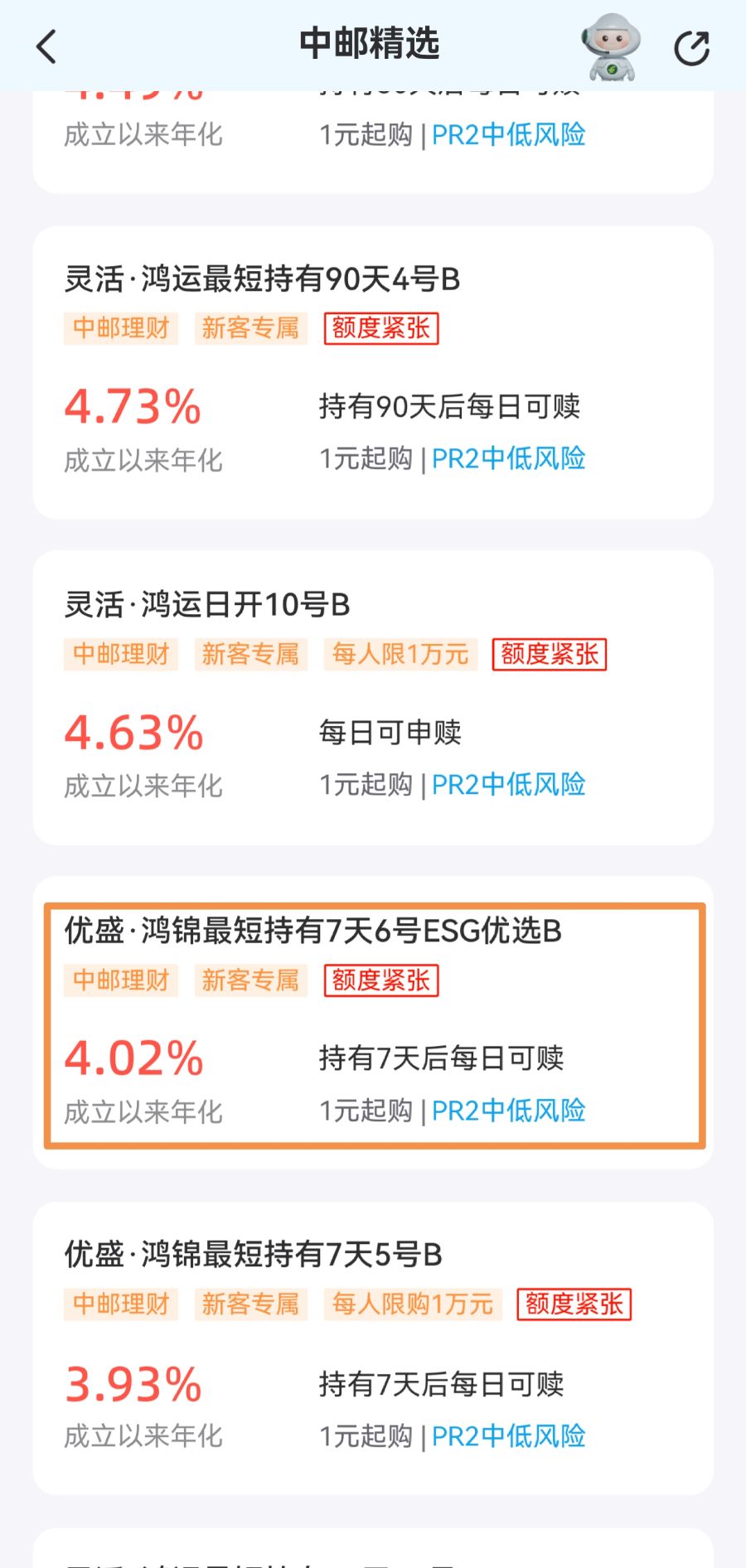The image size is (746, 1568).
Task: Tap 每人限1万元 tag on 日开10号B
Action: 400,655
